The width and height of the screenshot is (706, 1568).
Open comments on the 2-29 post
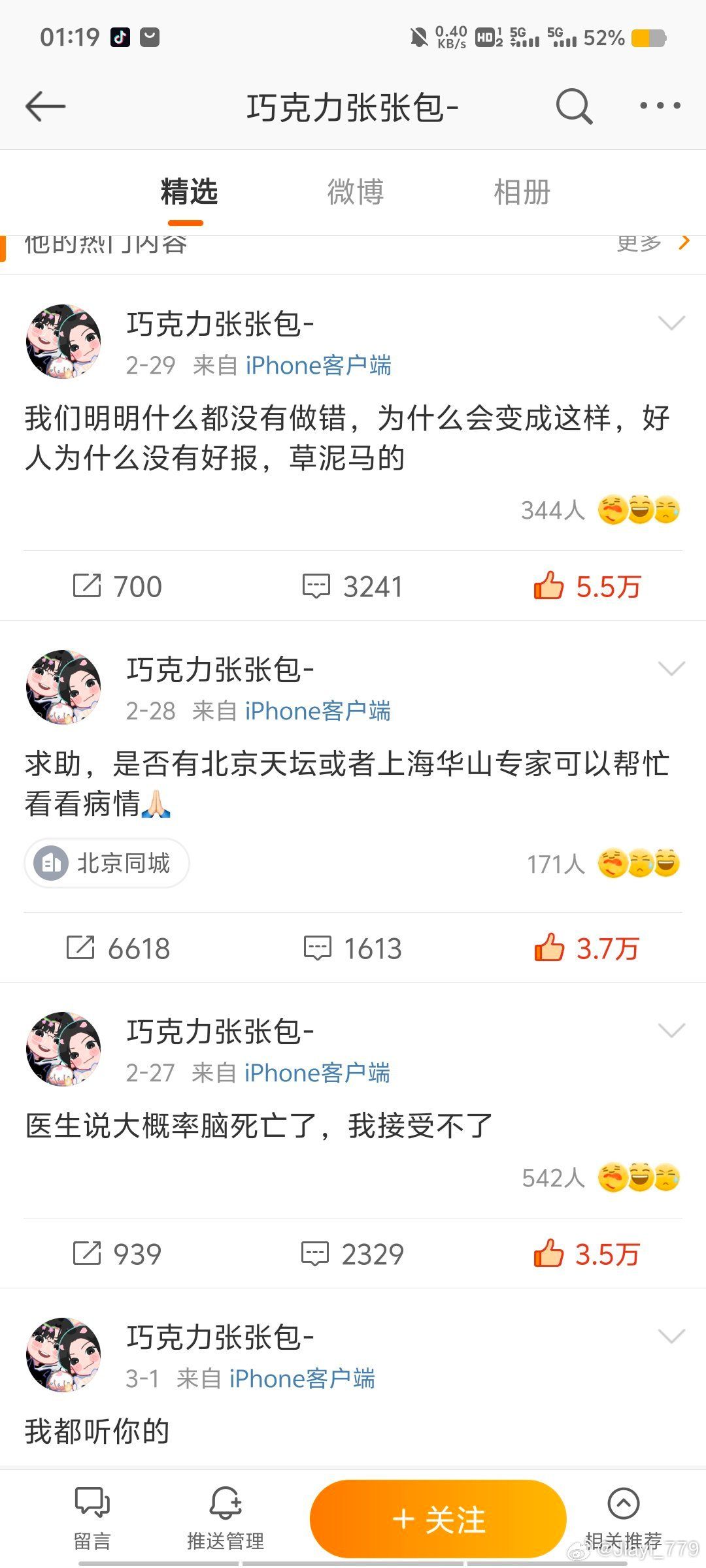tap(352, 586)
